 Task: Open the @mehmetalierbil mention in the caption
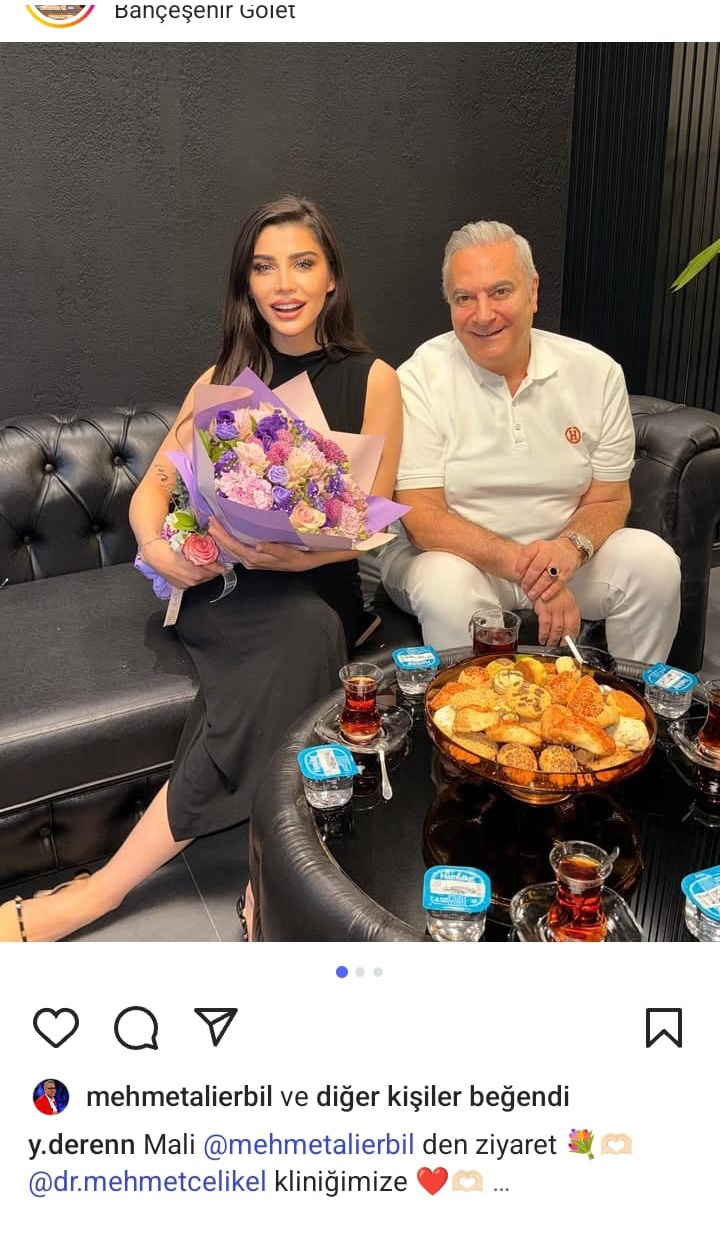pos(308,1145)
